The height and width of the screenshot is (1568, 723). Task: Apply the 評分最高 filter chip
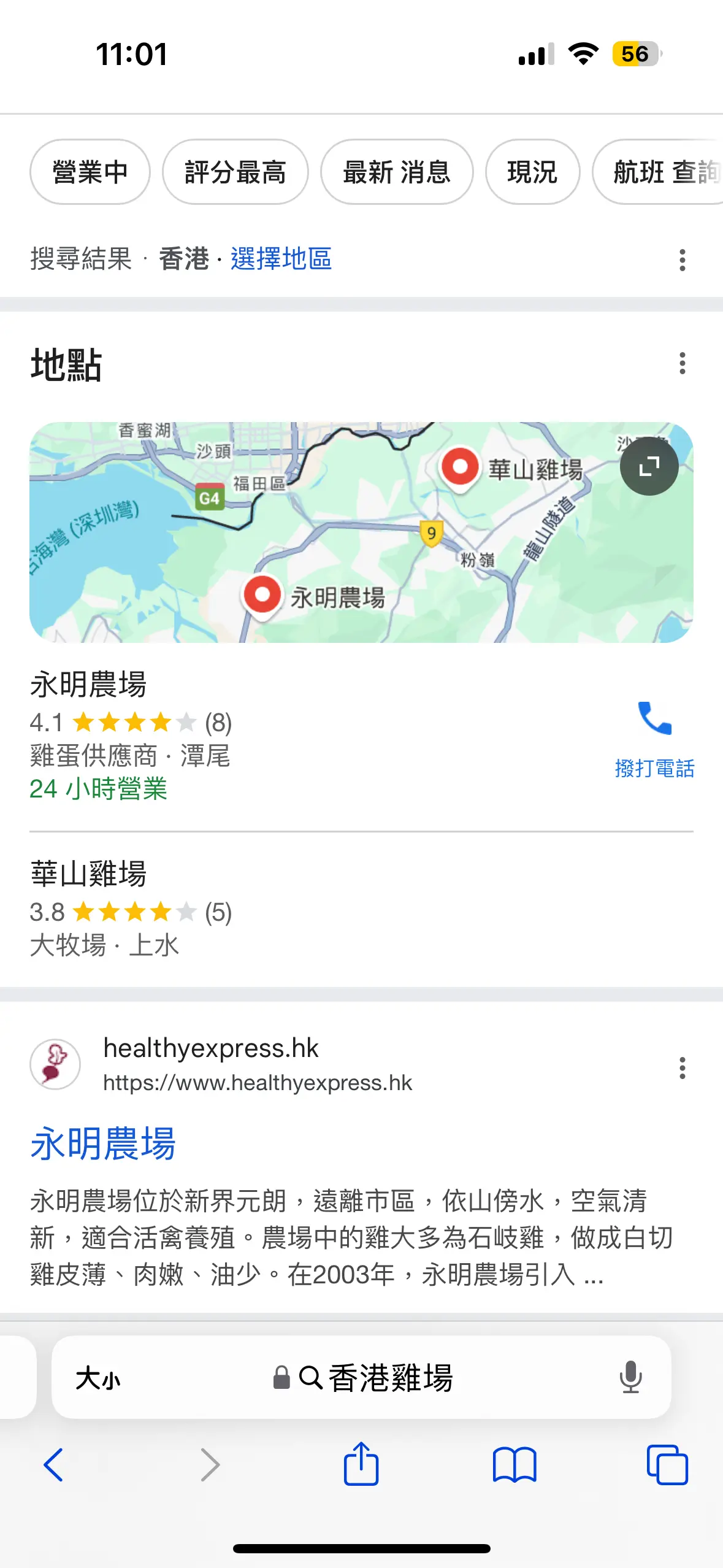pyautogui.click(x=235, y=172)
